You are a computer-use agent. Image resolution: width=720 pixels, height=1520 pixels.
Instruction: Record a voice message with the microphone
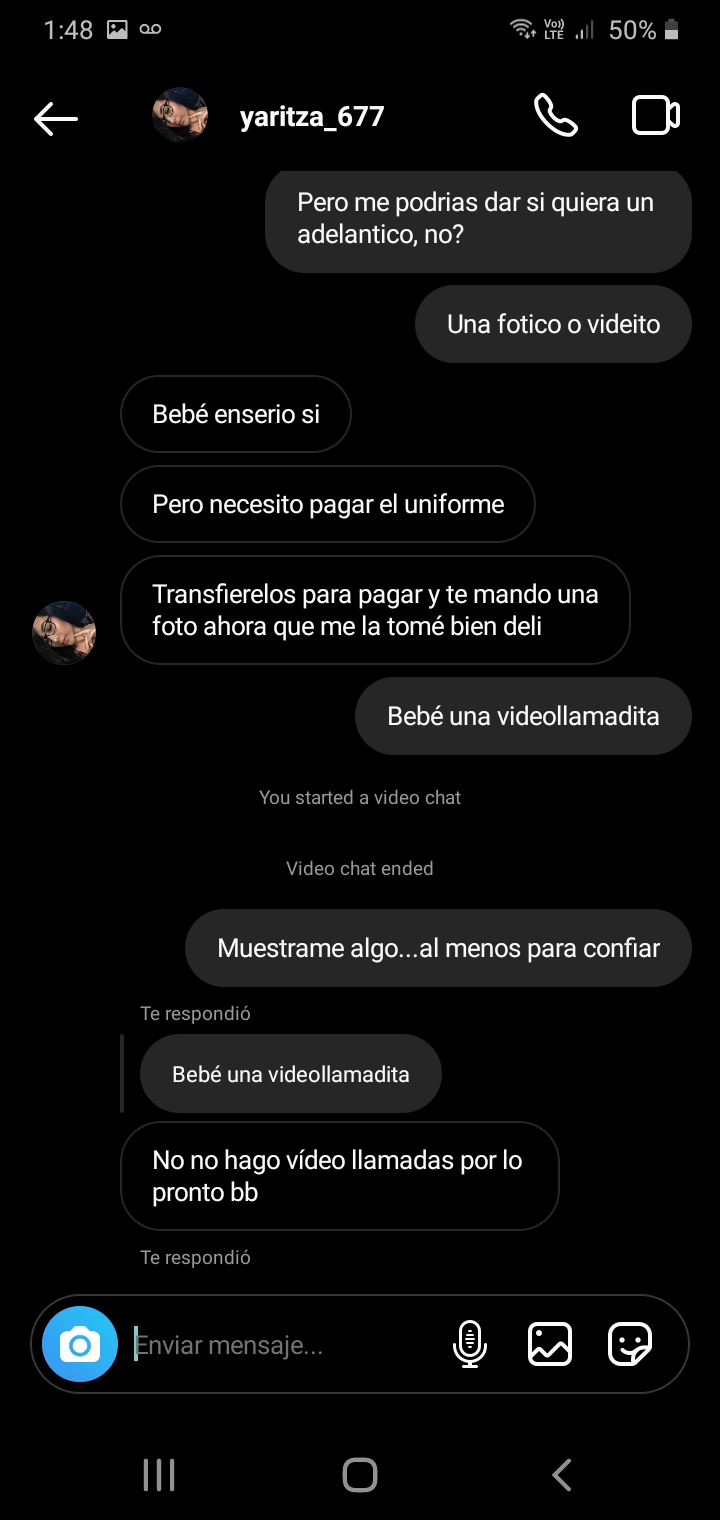click(469, 1344)
